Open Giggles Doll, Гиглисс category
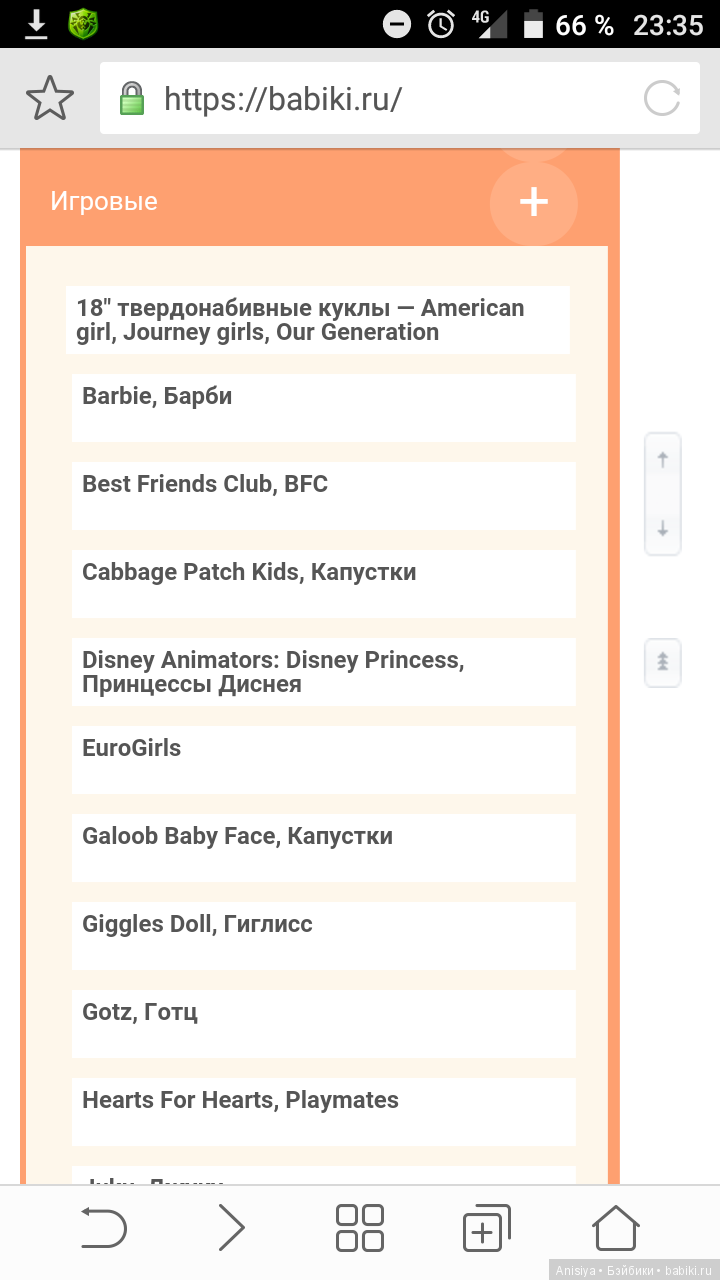The image size is (720, 1280). point(197,924)
